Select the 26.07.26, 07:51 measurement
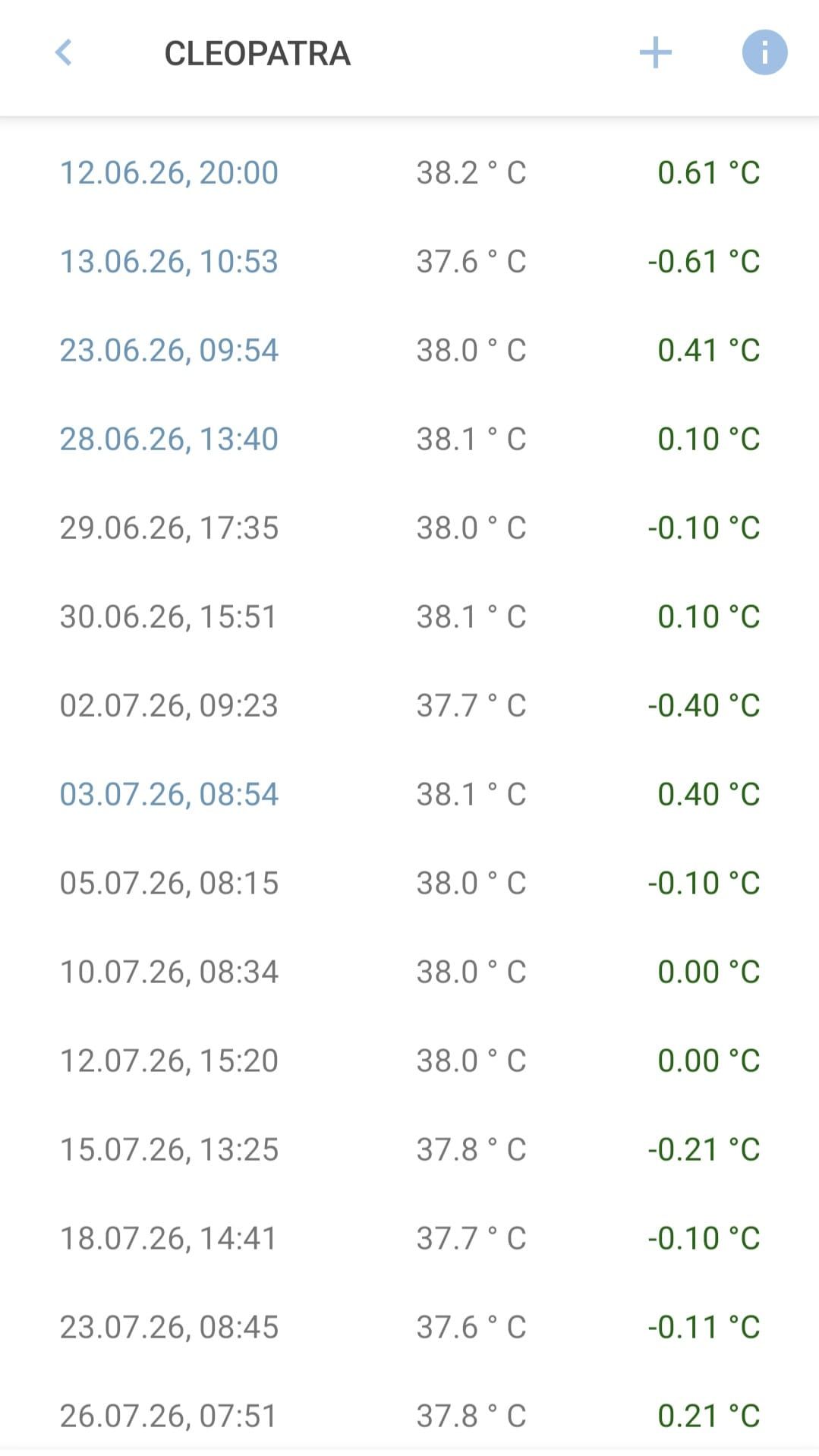The image size is (819, 1456). tap(410, 1413)
